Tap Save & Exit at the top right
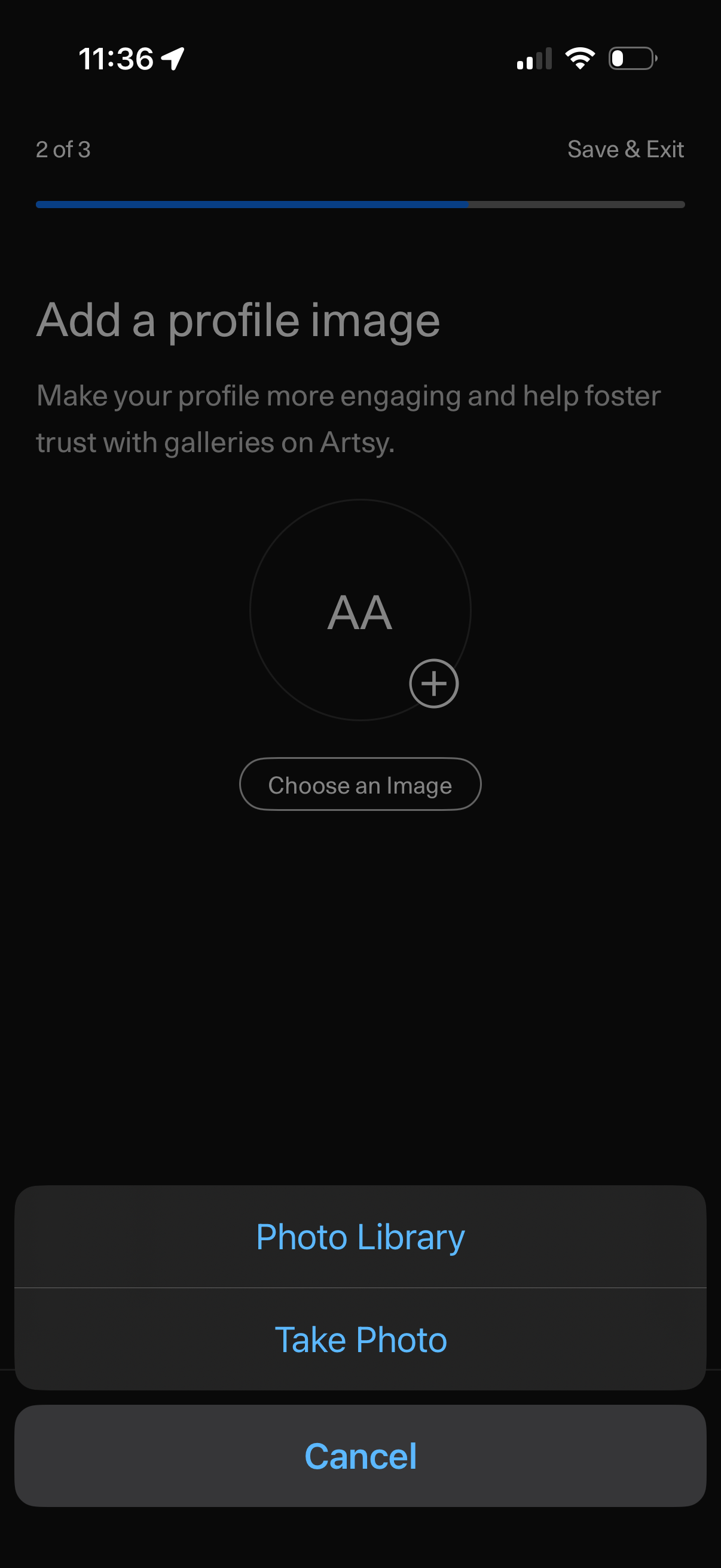721x1568 pixels. (x=626, y=149)
